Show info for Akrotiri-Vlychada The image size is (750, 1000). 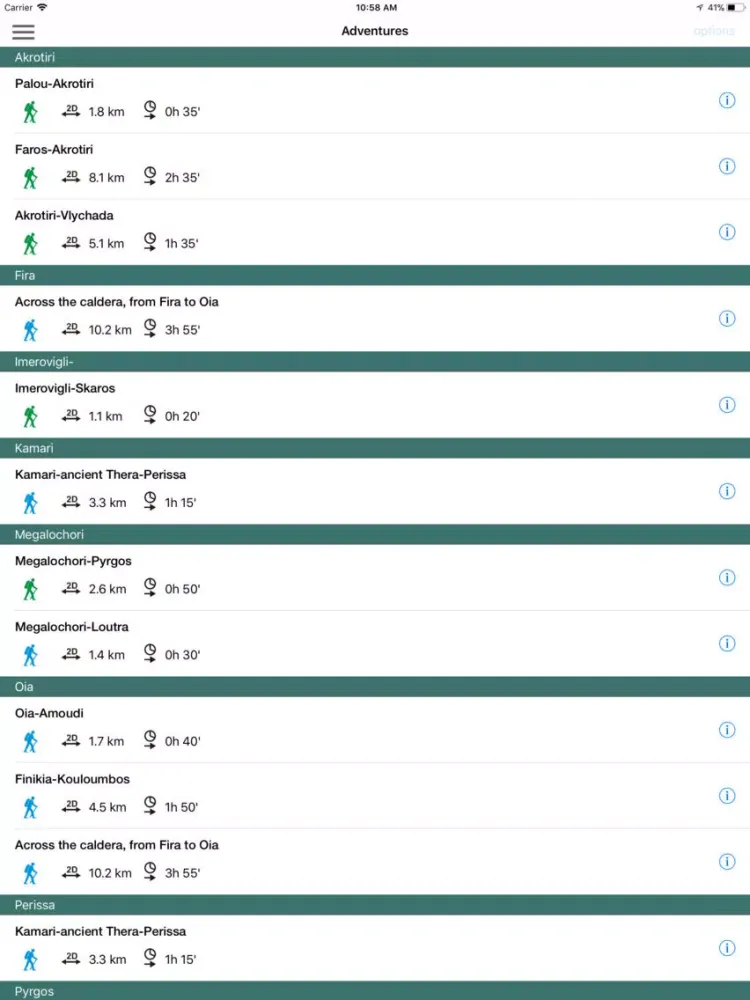(727, 232)
